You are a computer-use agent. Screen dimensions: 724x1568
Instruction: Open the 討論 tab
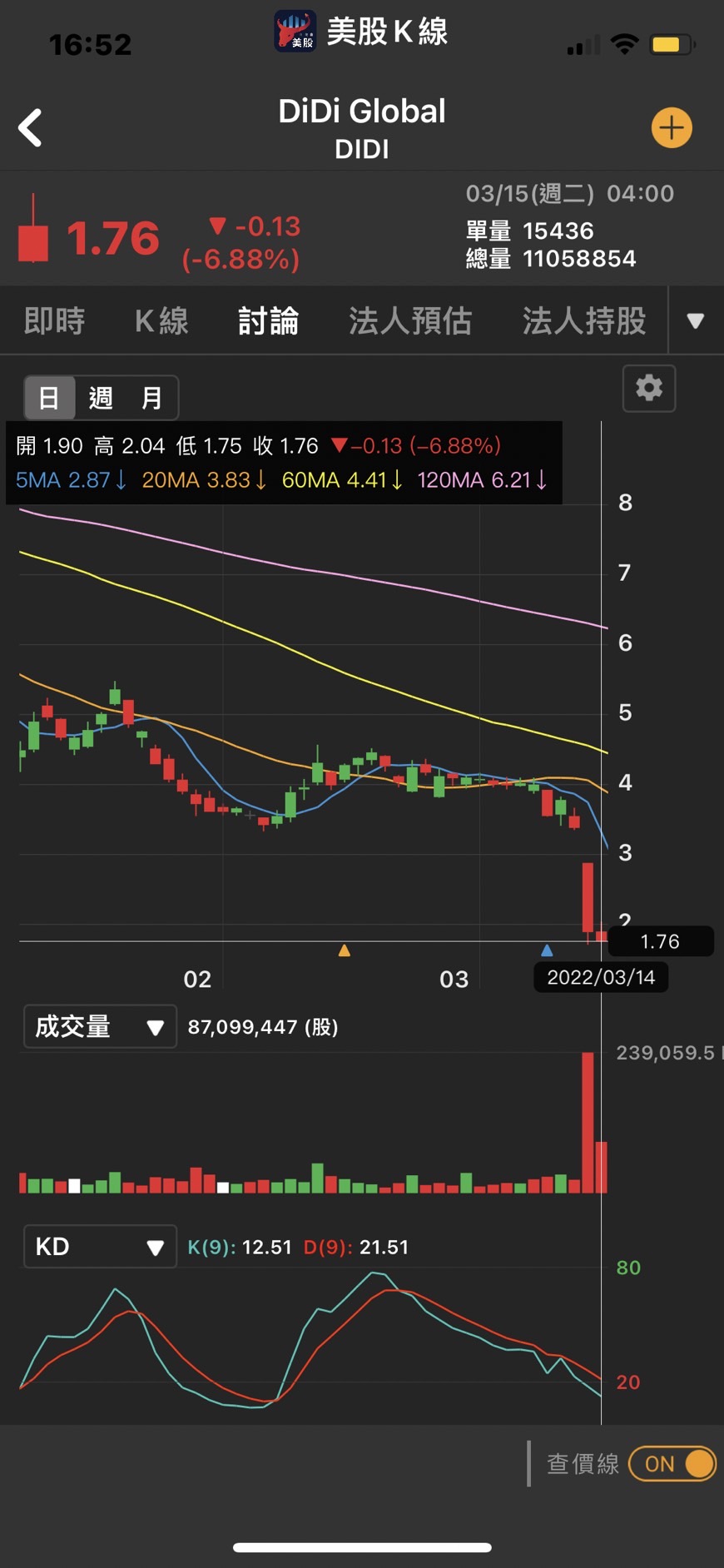click(268, 321)
